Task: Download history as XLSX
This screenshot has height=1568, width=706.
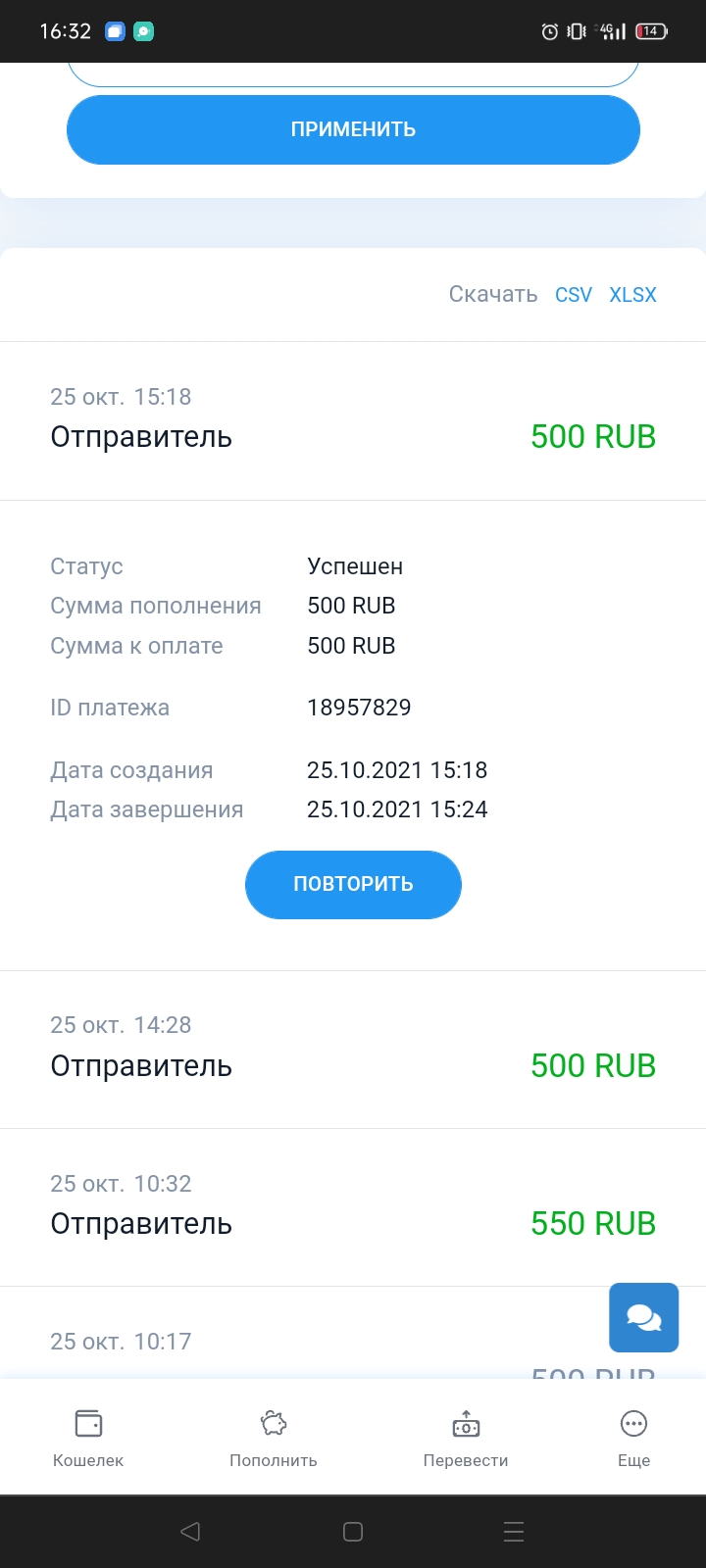Action: pos(632,295)
